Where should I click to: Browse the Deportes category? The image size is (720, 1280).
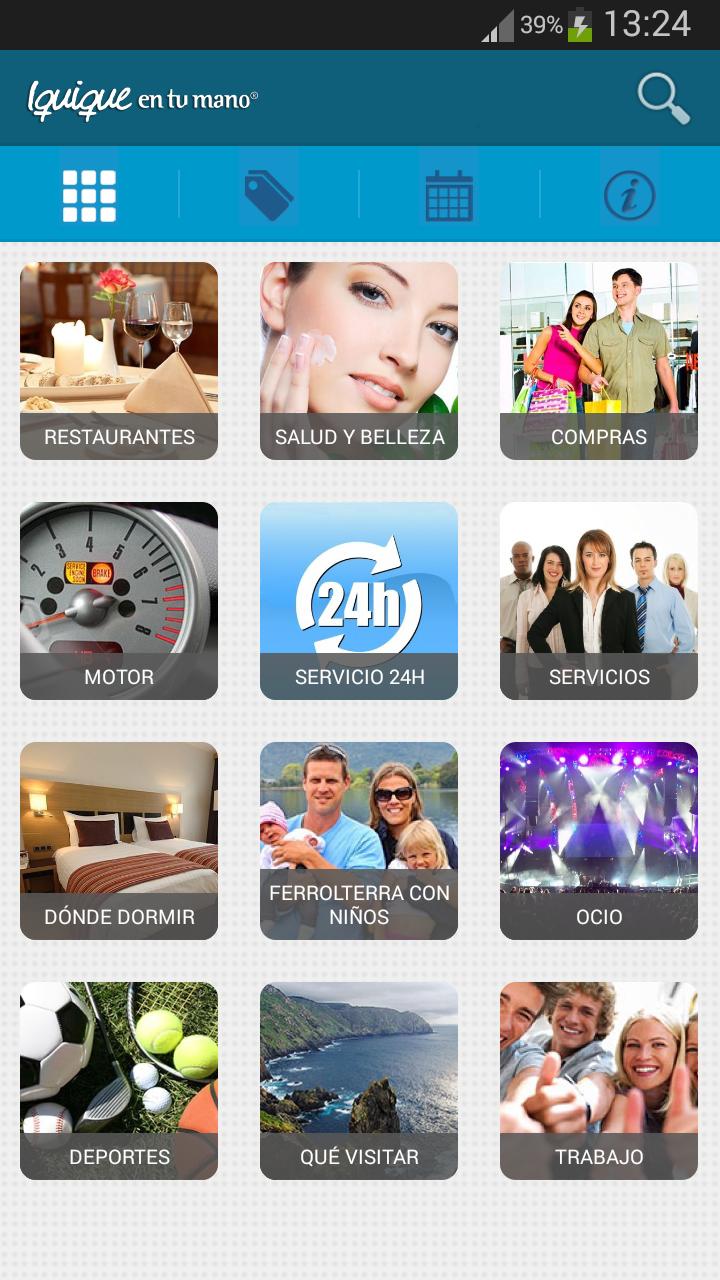click(119, 1081)
